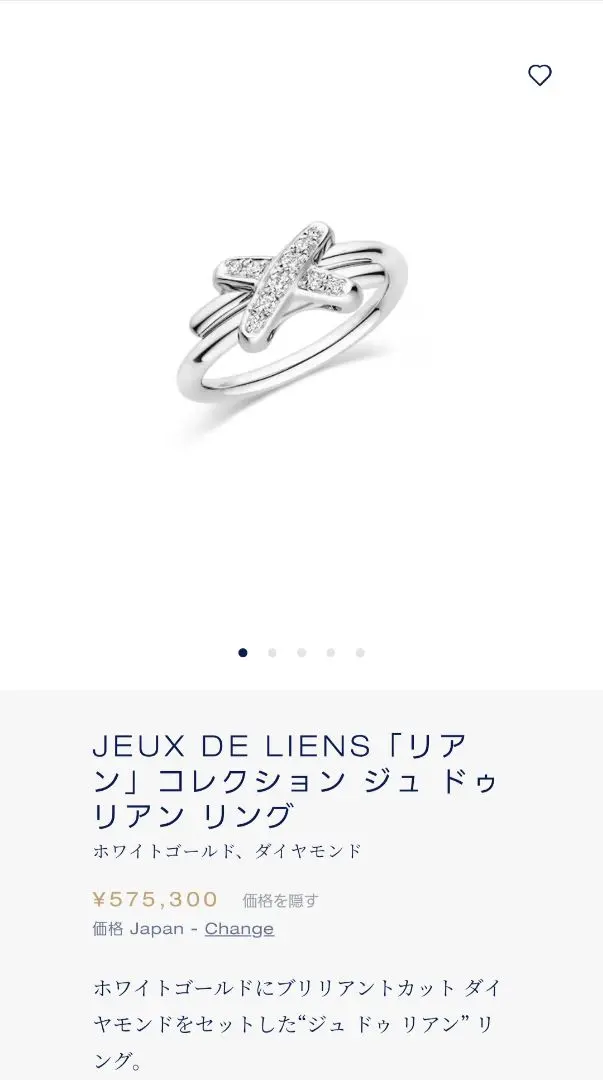Viewport: 603px width, 1080px height.
Task: Add the ring to wishlist via heart icon
Action: tap(540, 75)
